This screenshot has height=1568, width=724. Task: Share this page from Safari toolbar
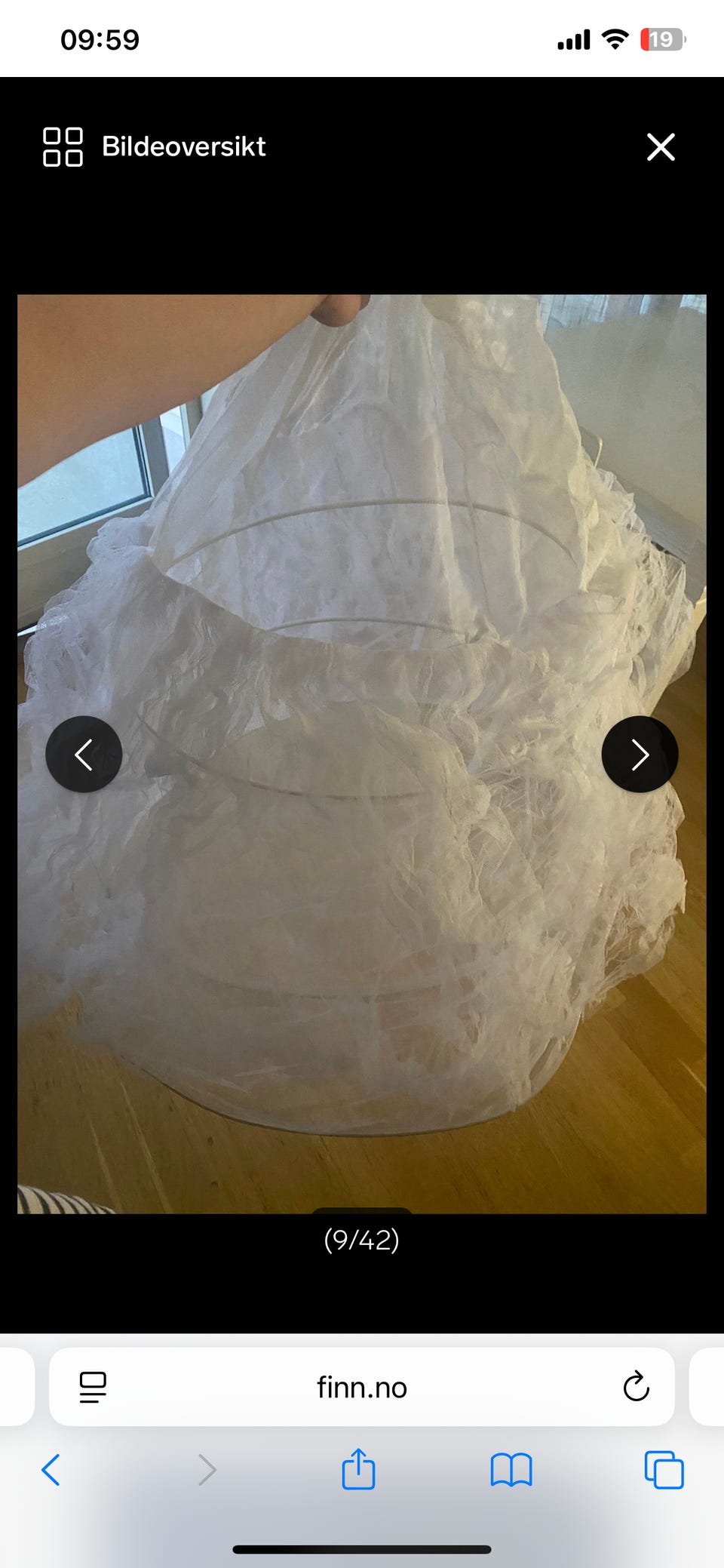(358, 1468)
